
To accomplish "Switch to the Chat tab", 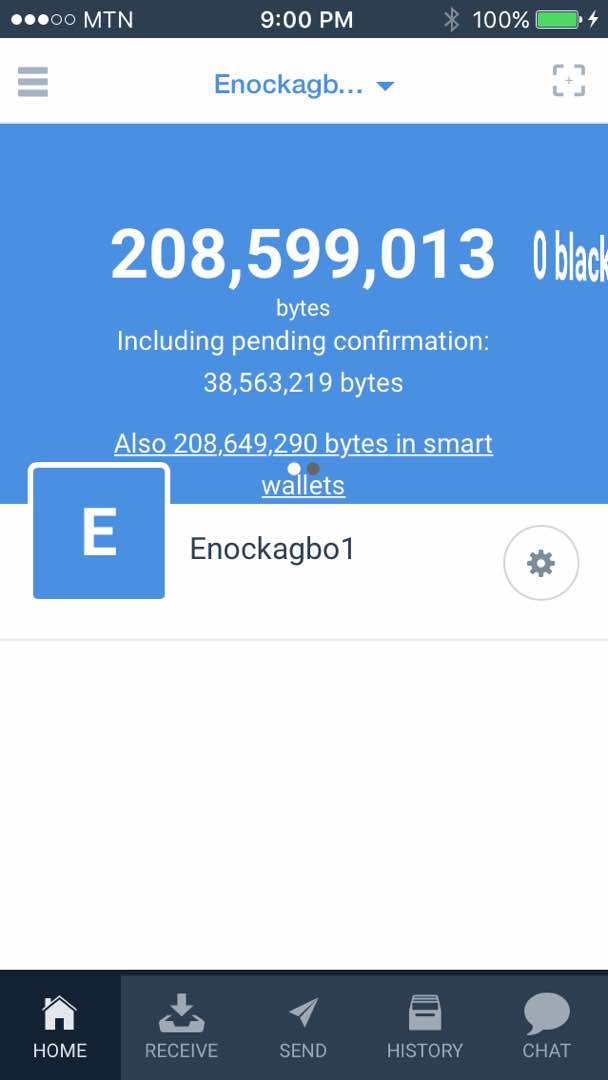I will (546, 1026).
